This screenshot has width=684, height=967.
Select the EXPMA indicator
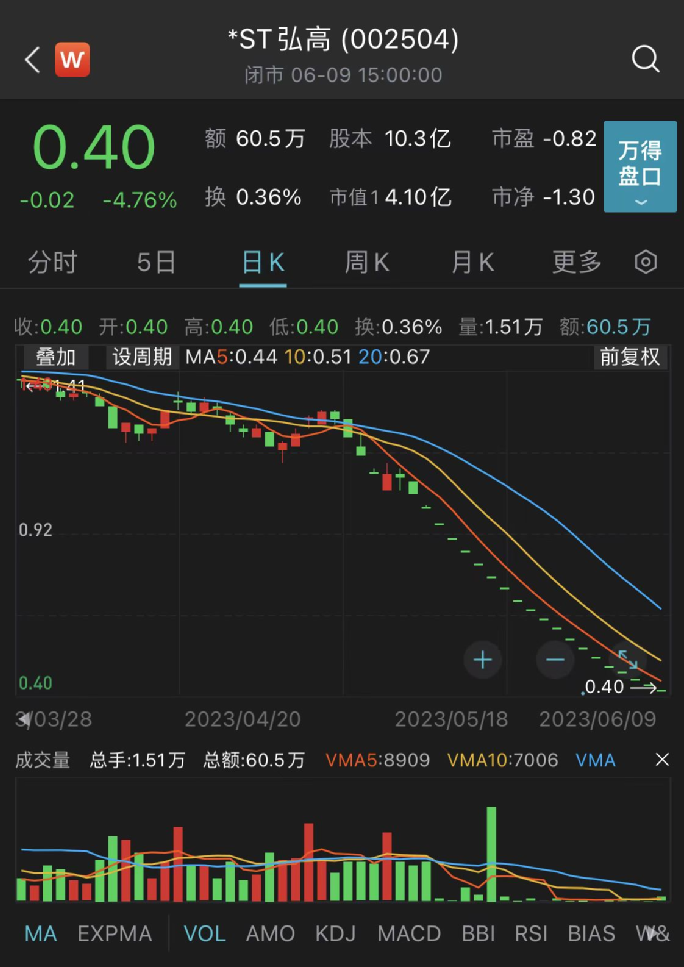(x=115, y=934)
